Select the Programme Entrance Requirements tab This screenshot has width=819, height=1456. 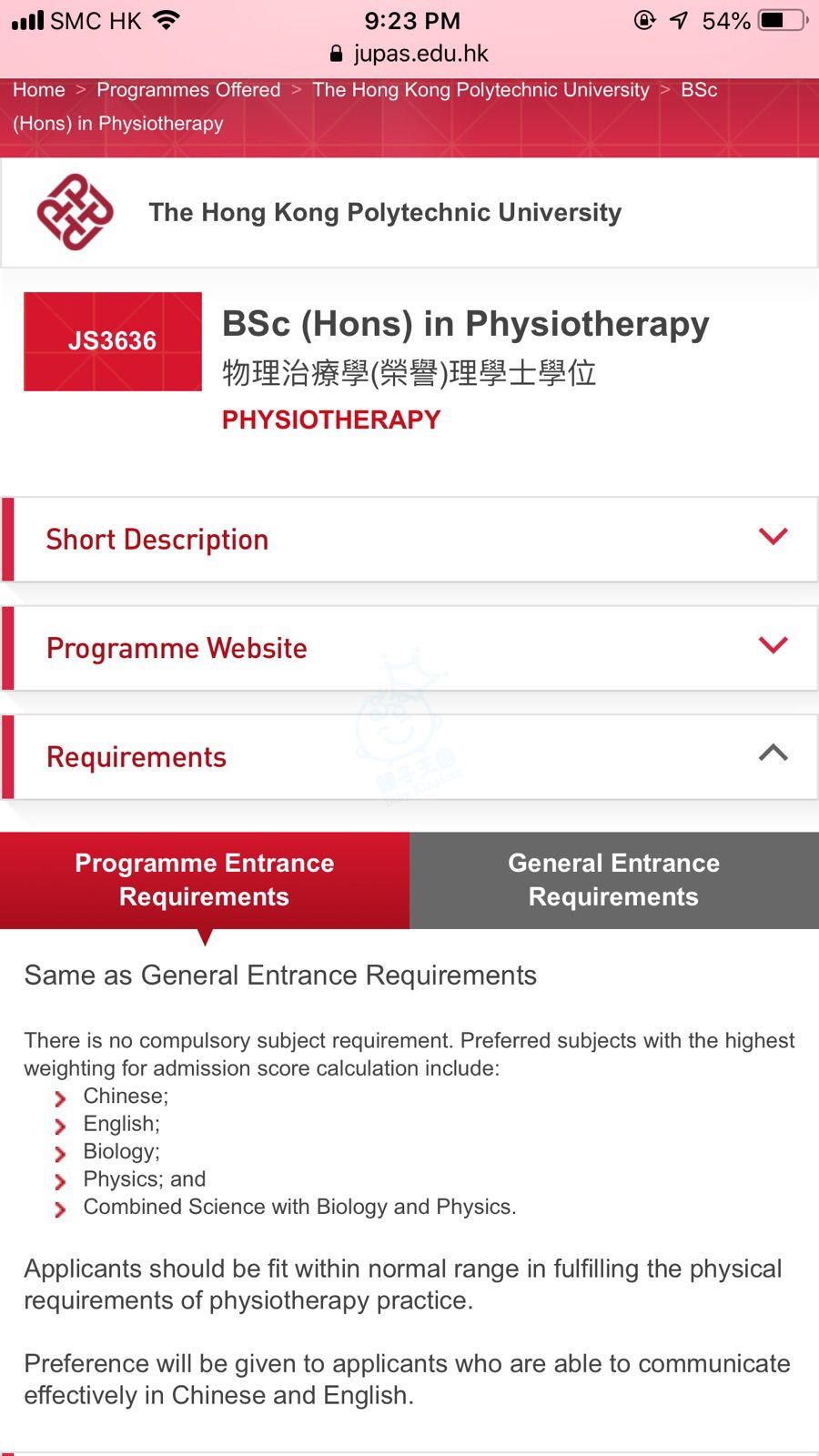coord(205,880)
